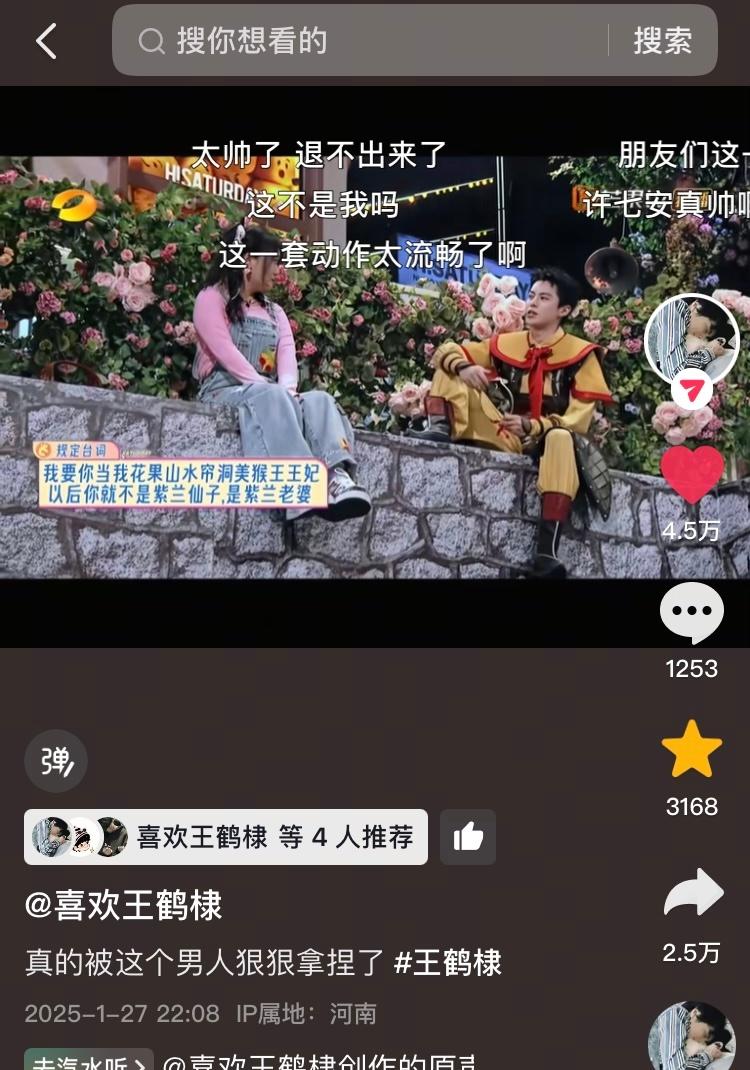
Task: Open the original sound disc at bottom
Action: pos(692,1038)
